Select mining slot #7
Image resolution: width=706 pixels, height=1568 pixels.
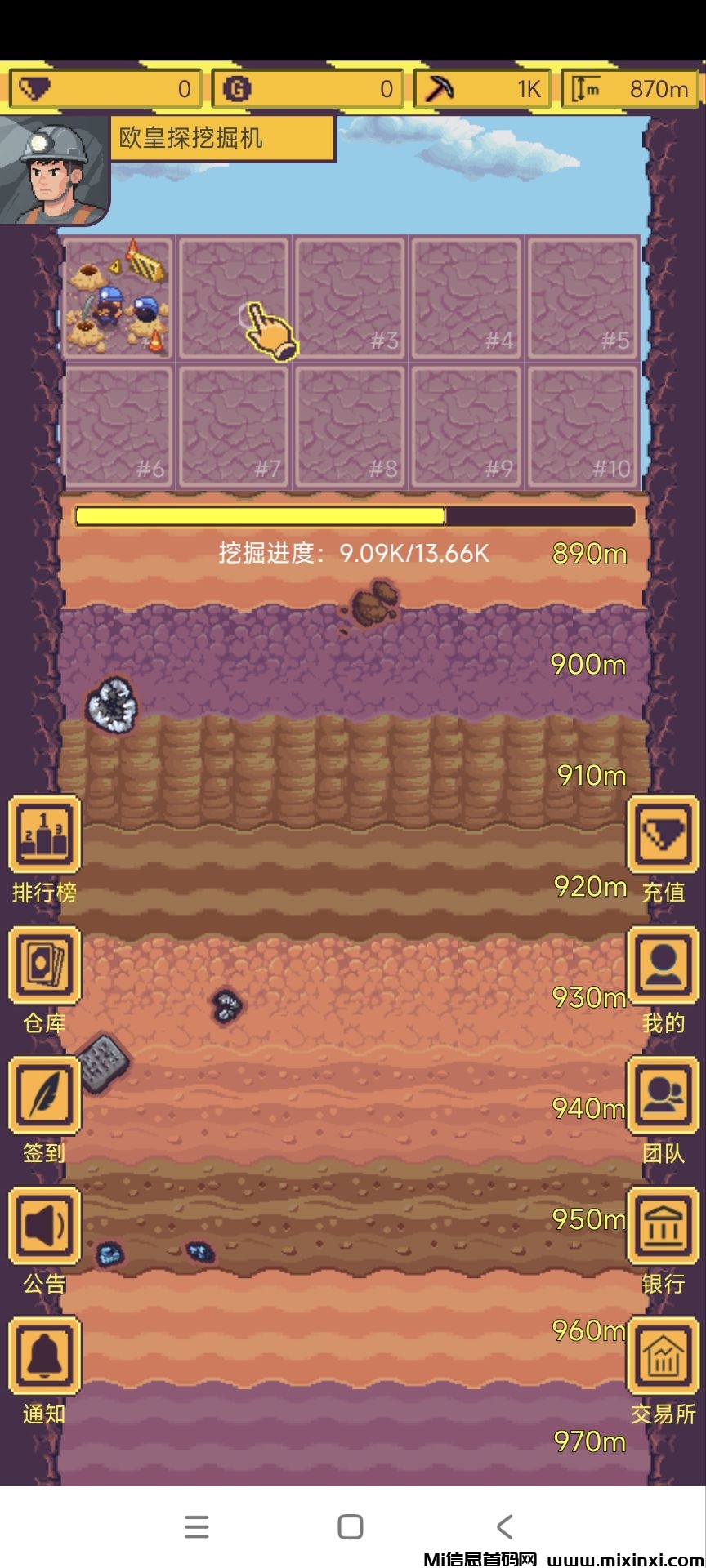pos(234,426)
